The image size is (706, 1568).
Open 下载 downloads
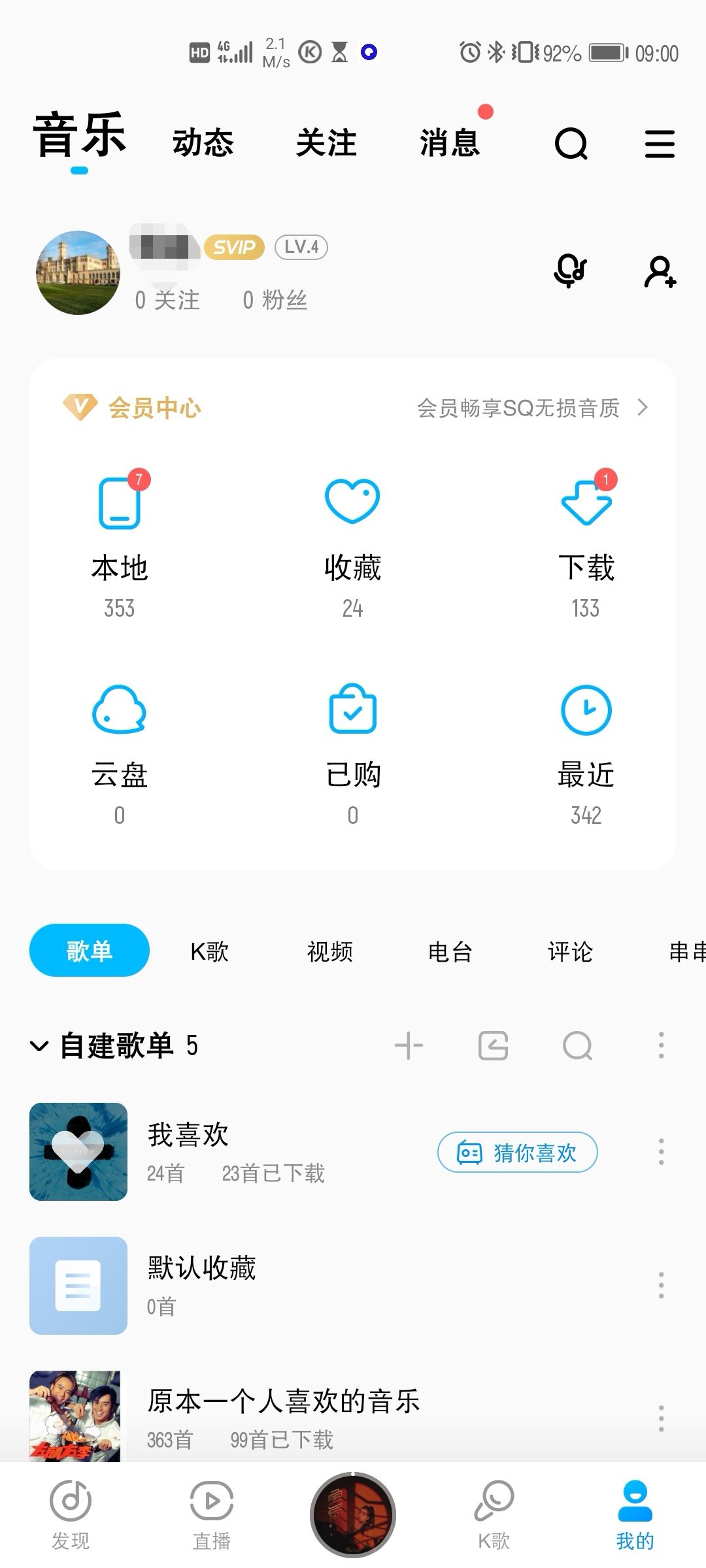(x=586, y=542)
